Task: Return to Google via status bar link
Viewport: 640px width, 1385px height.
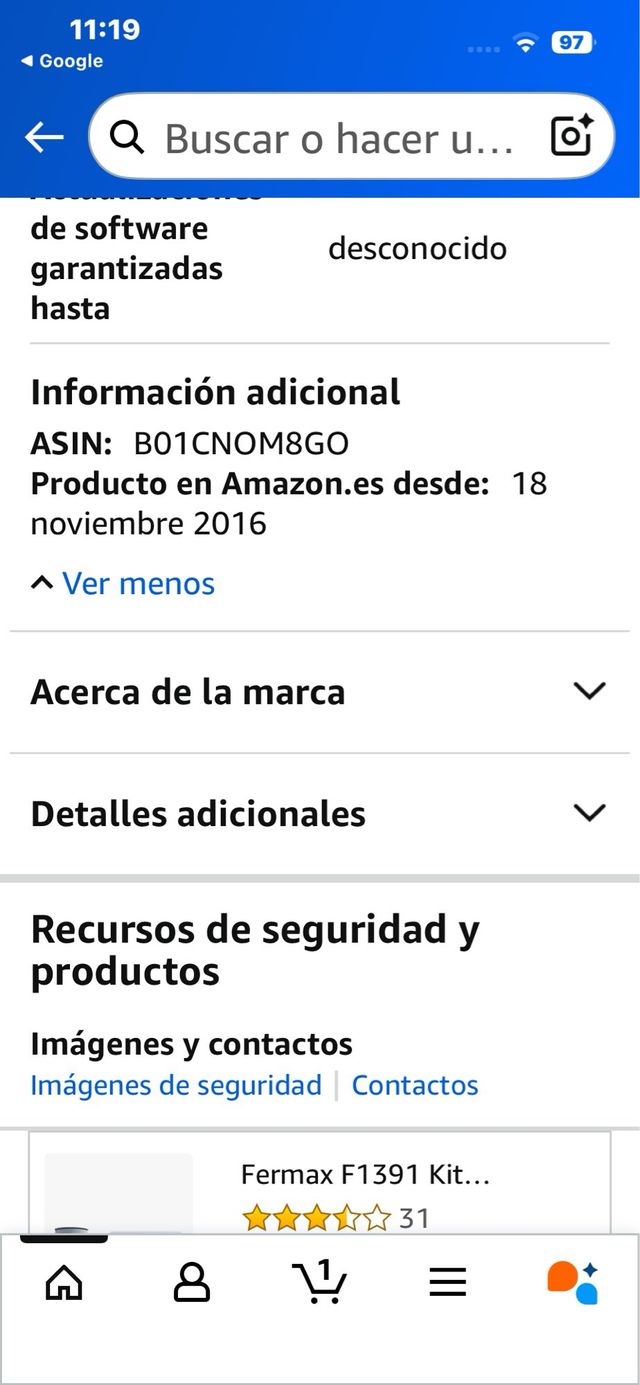Action: (62, 61)
